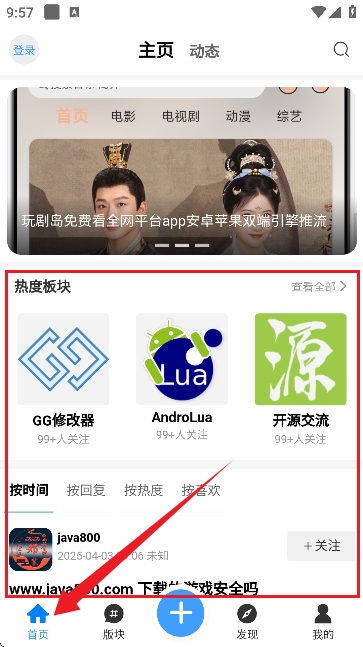Open the 玩剧岛 banner post
363x647 pixels.
(x=182, y=171)
